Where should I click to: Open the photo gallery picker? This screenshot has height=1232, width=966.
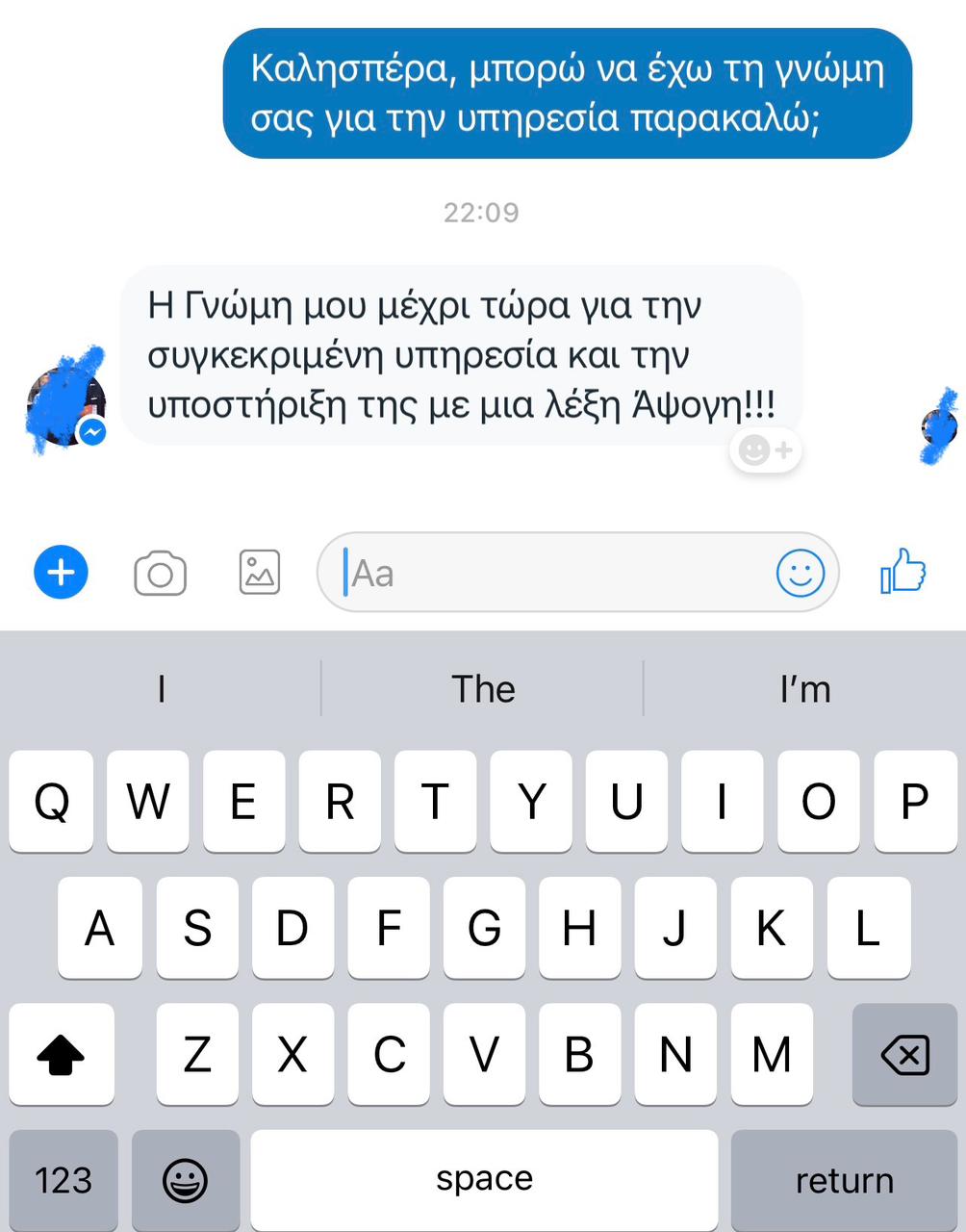[259, 573]
